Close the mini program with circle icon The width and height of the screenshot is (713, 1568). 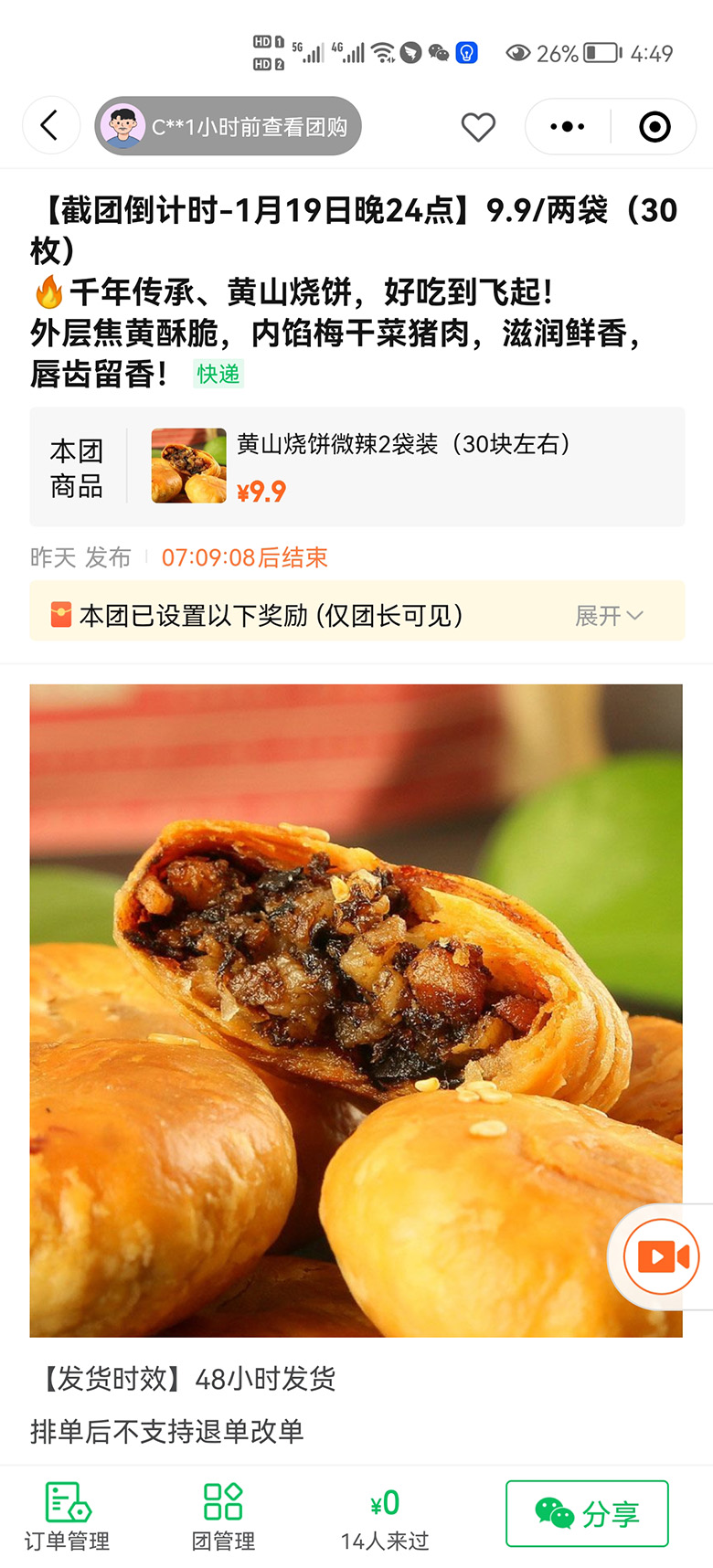point(654,127)
